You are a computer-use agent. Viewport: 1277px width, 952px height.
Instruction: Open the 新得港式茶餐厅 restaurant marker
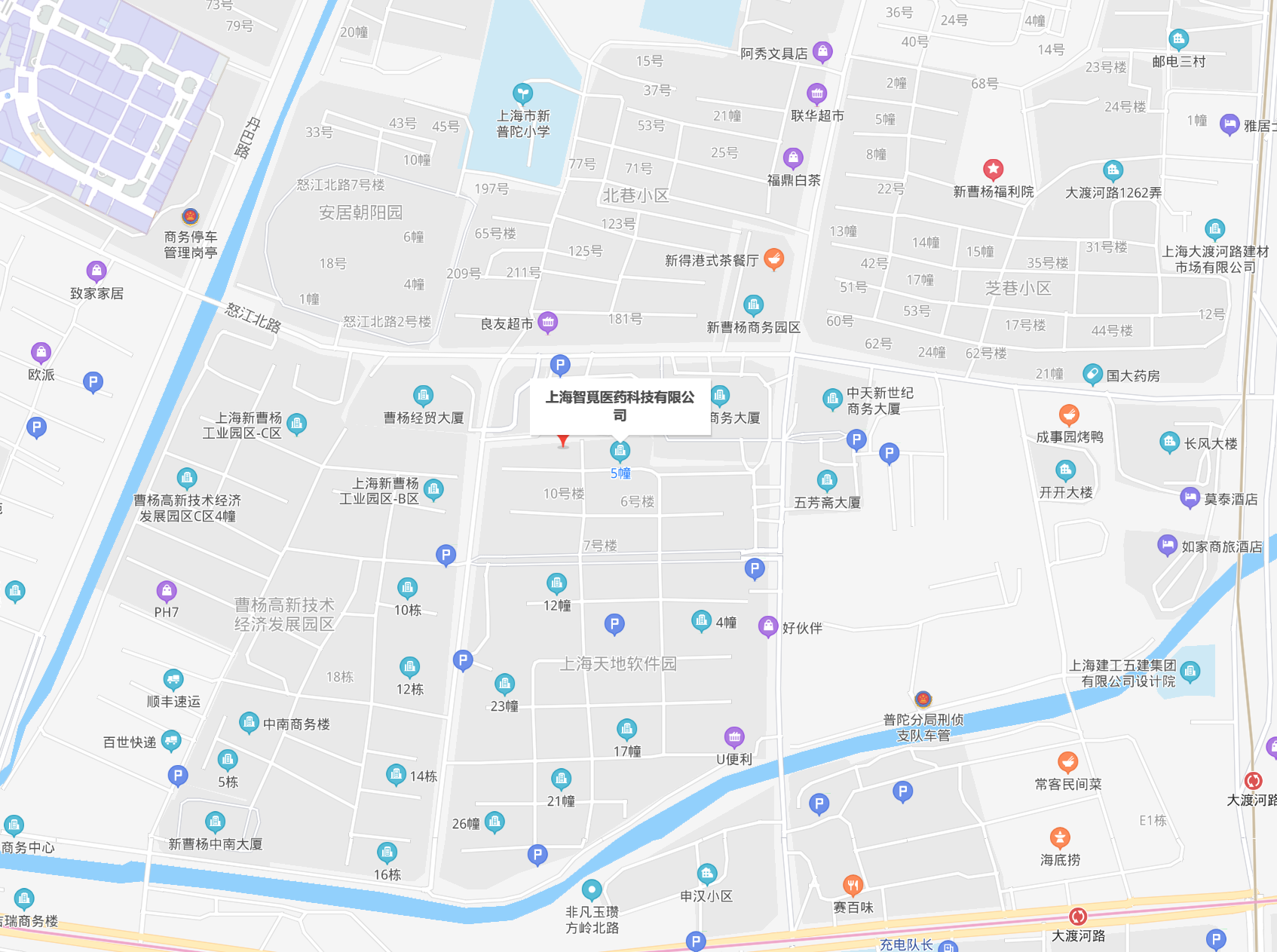[x=773, y=259]
